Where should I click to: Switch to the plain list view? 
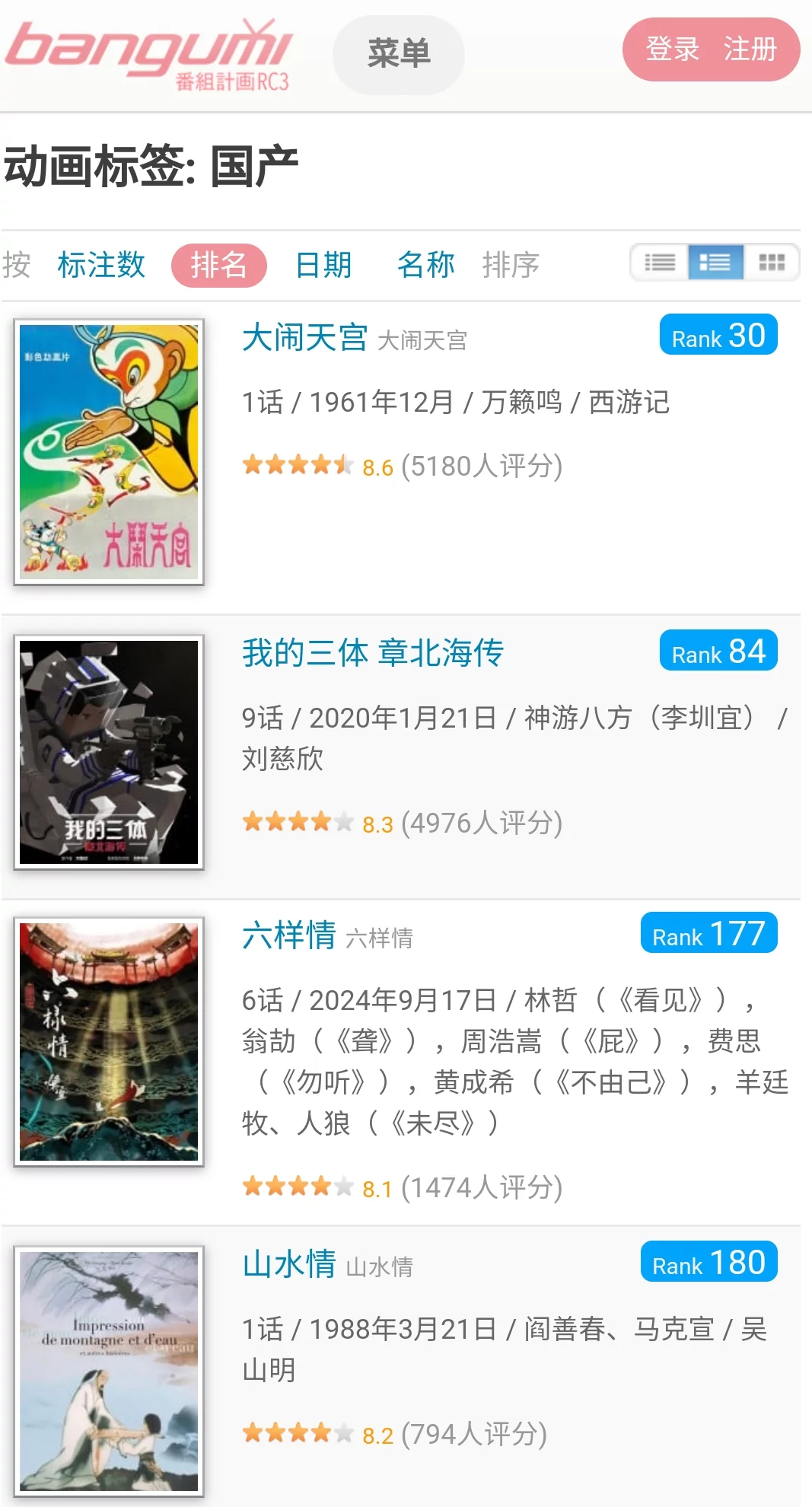660,263
